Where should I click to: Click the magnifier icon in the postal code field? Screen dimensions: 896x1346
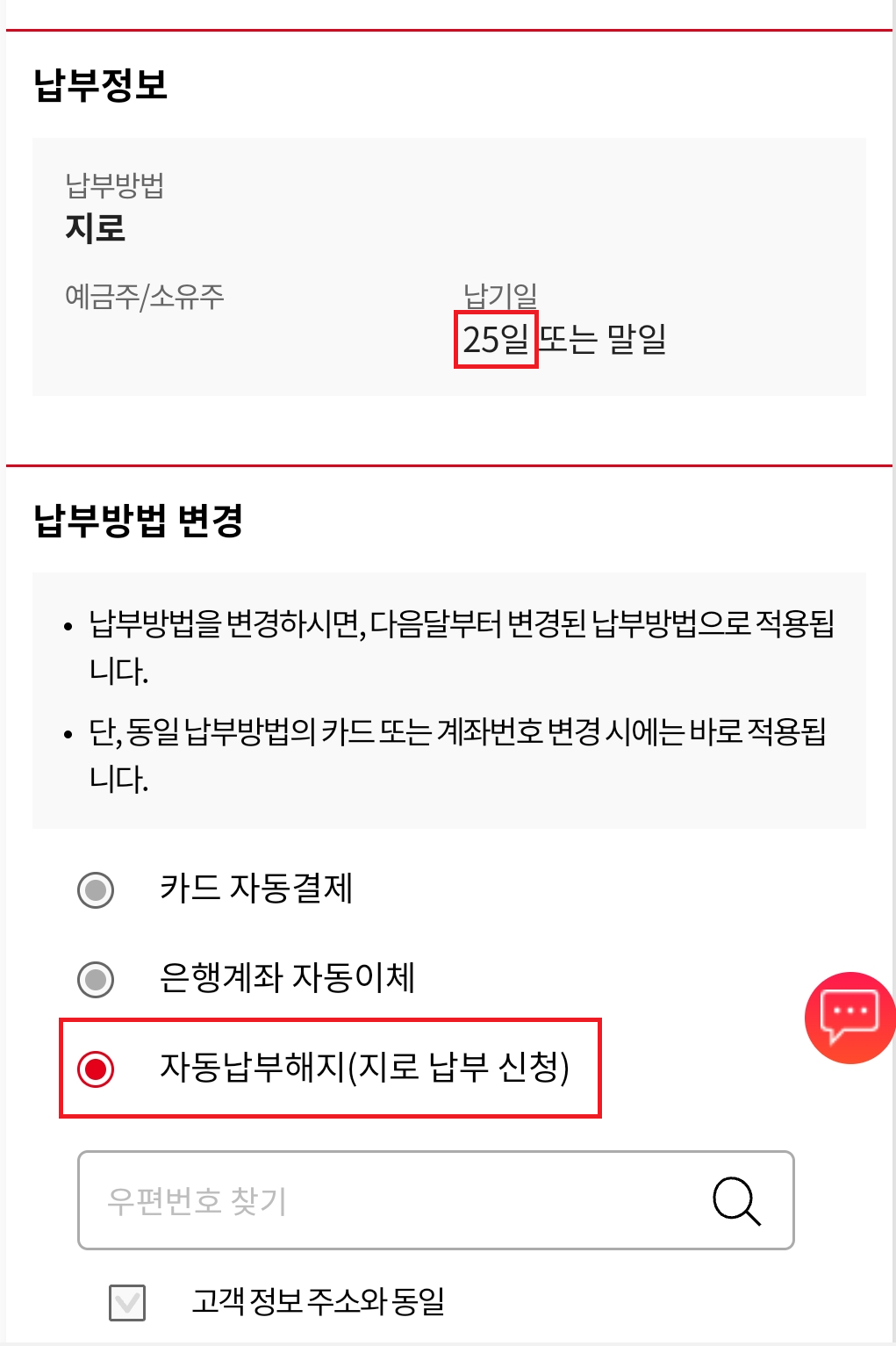coord(737,1199)
